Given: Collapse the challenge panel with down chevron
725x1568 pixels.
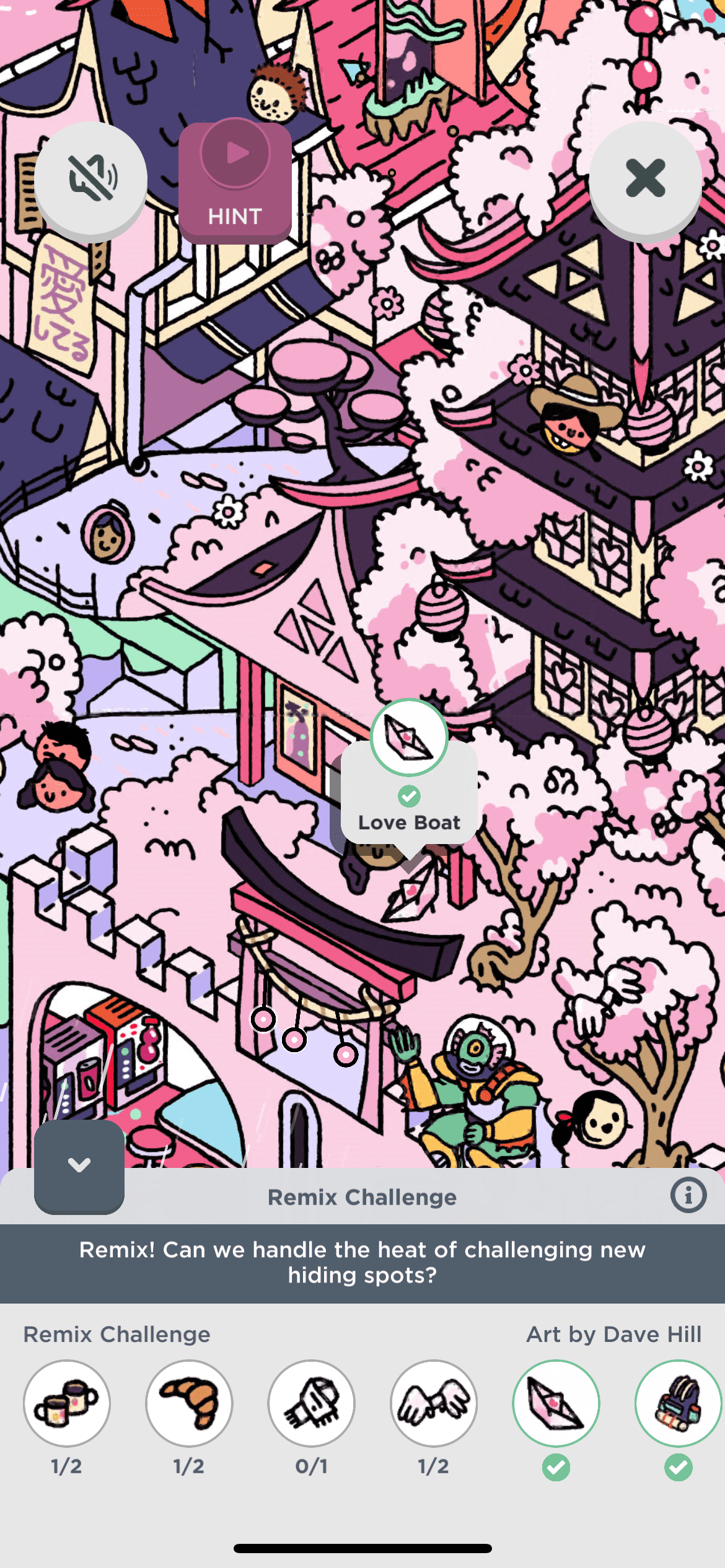Looking at the screenshot, I should click(79, 1165).
